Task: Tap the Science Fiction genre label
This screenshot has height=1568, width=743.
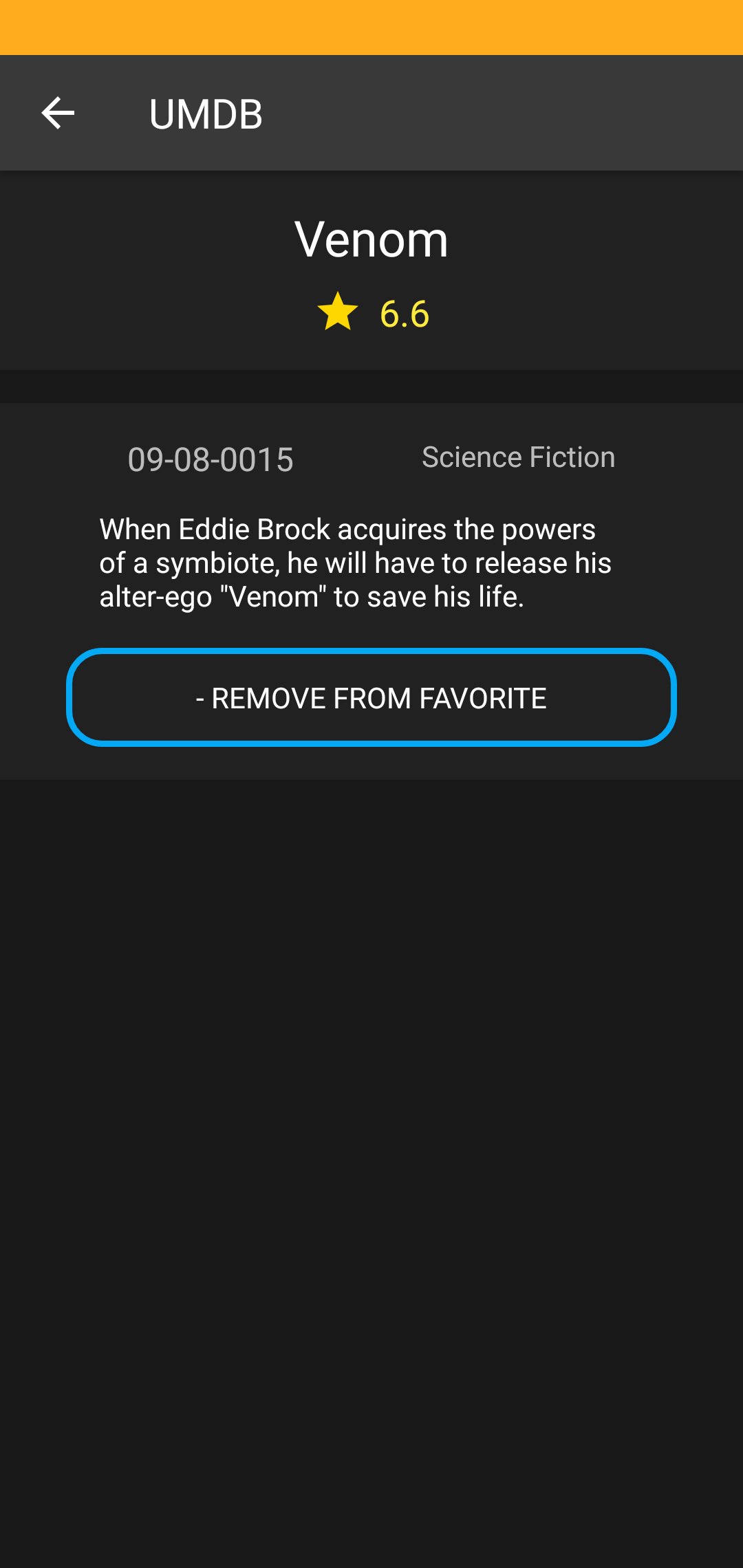Action: click(517, 456)
